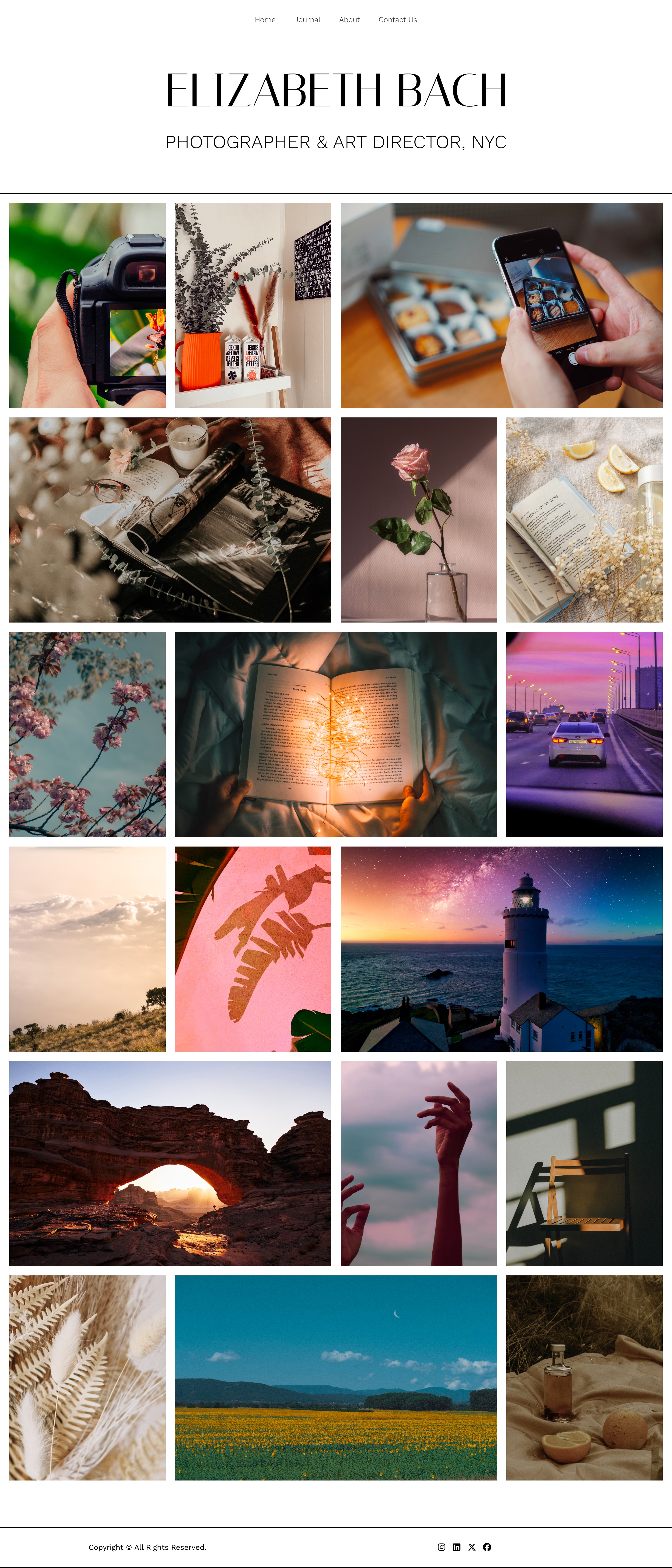View the pink wall leaf shadow photo

click(253, 948)
